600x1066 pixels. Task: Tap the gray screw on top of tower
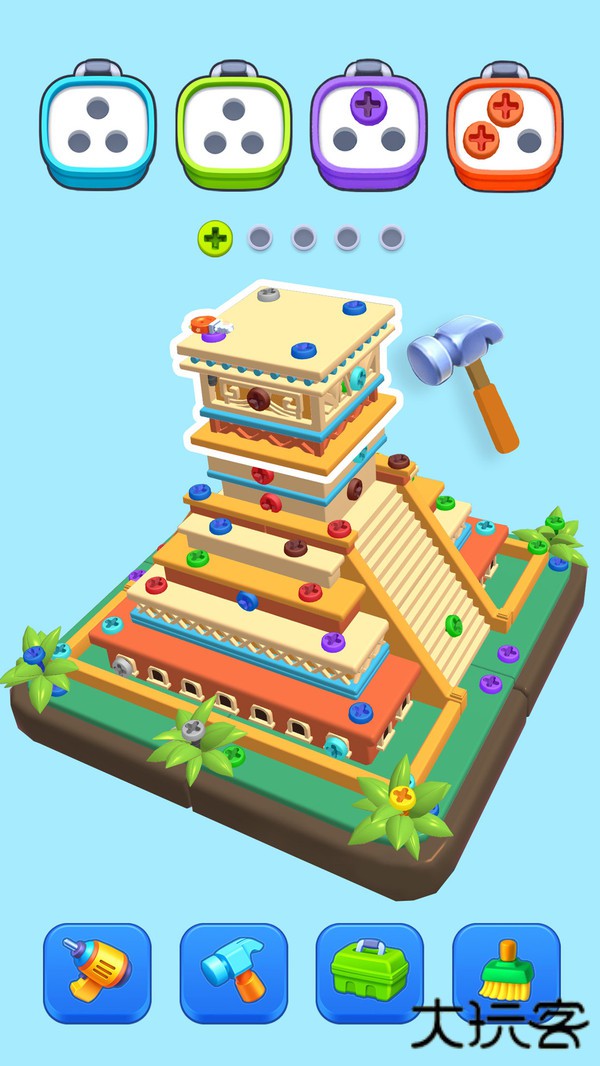coord(267,294)
